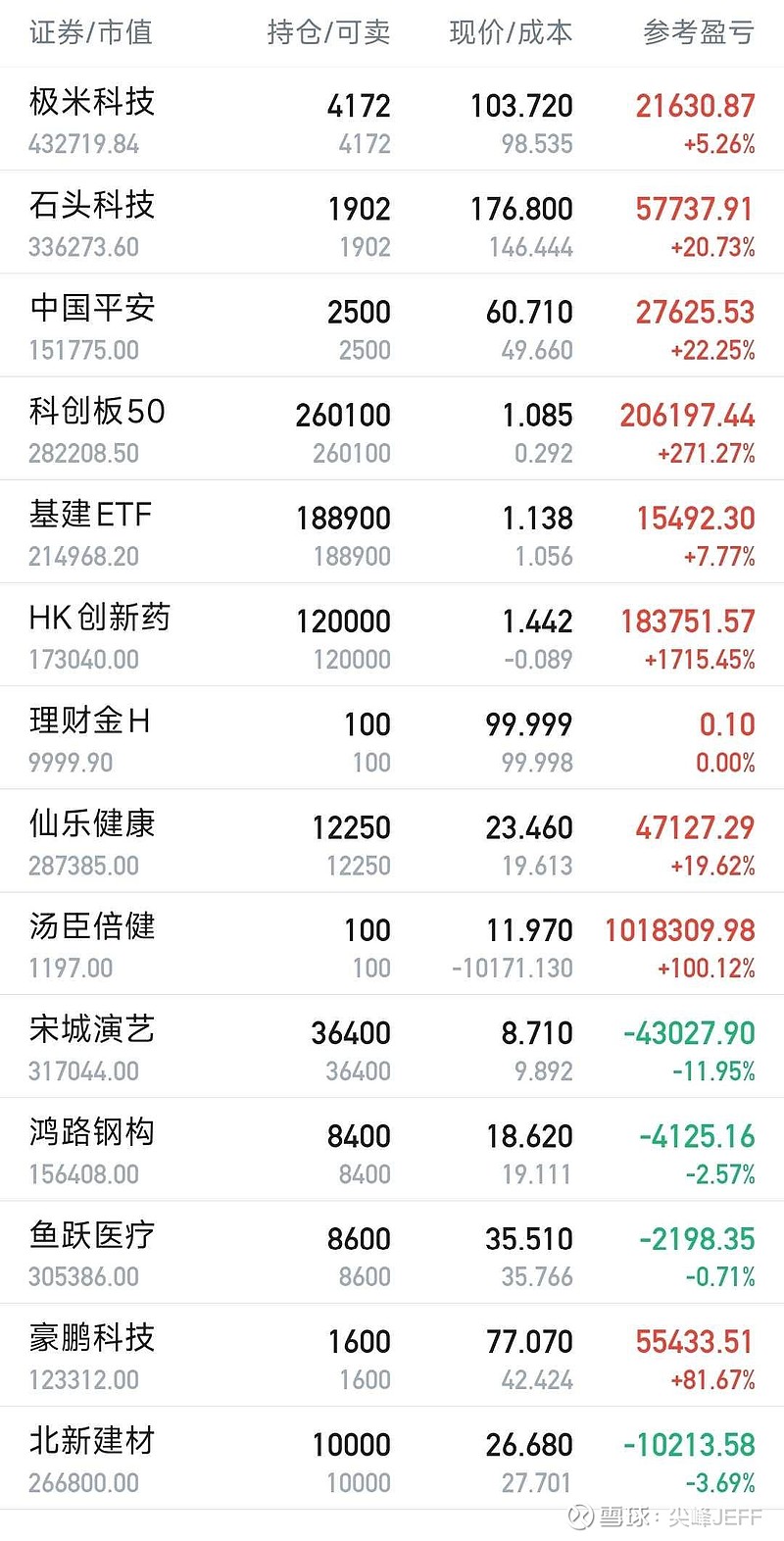Tap the 豪鹏科技 position row
This screenshot has width=784, height=1541.
[392, 1355]
